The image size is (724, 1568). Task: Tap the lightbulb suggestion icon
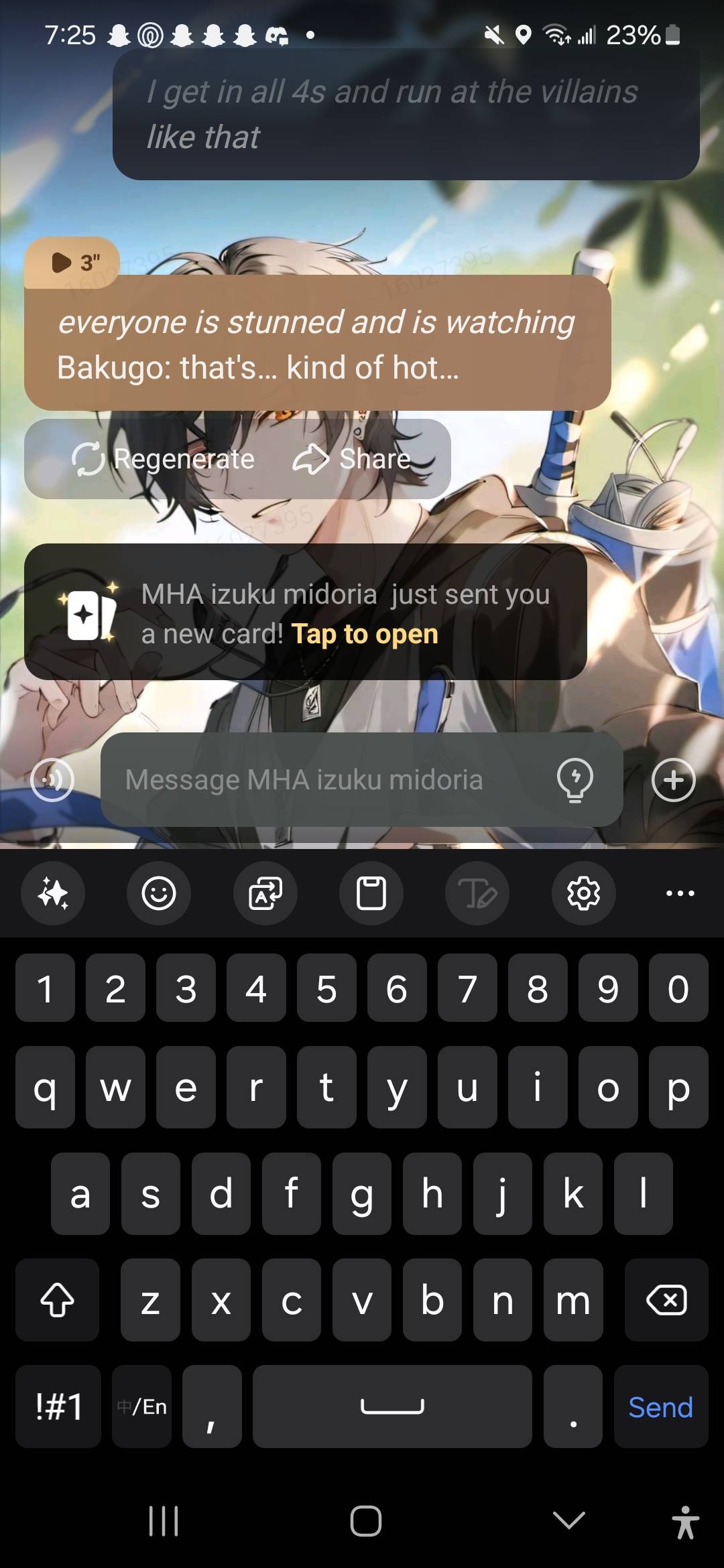coord(575,780)
